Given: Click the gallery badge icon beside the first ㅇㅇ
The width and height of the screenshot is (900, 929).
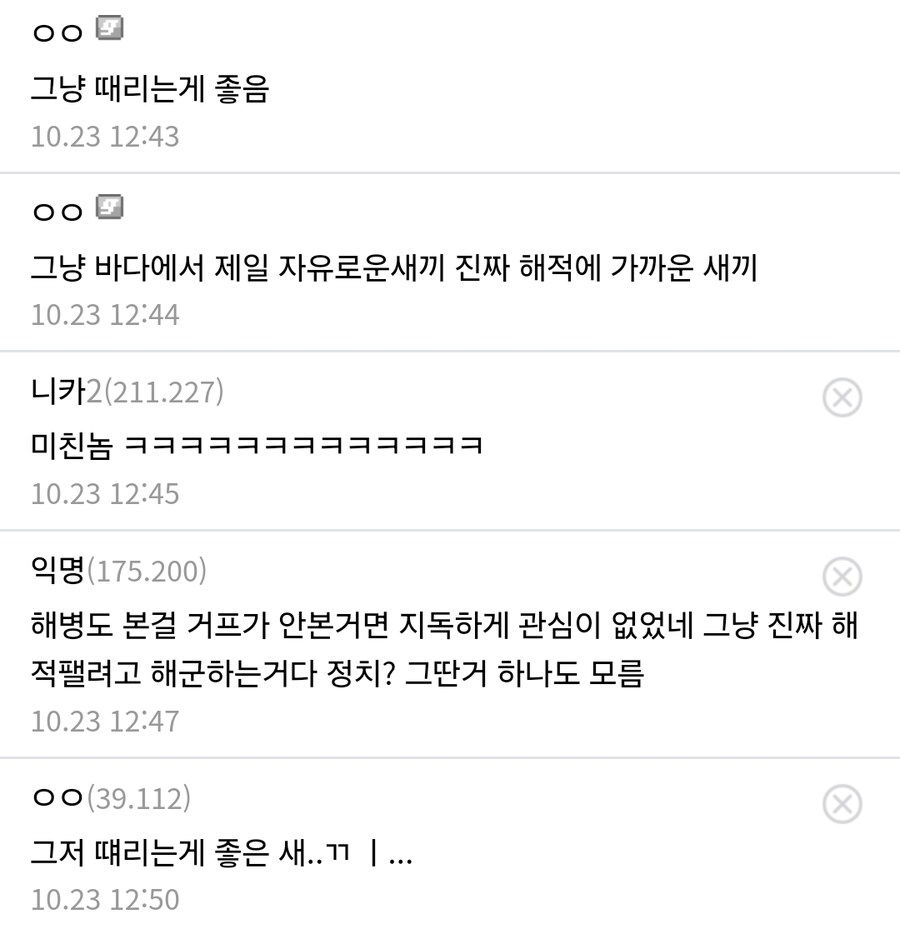Looking at the screenshot, I should (109, 27).
